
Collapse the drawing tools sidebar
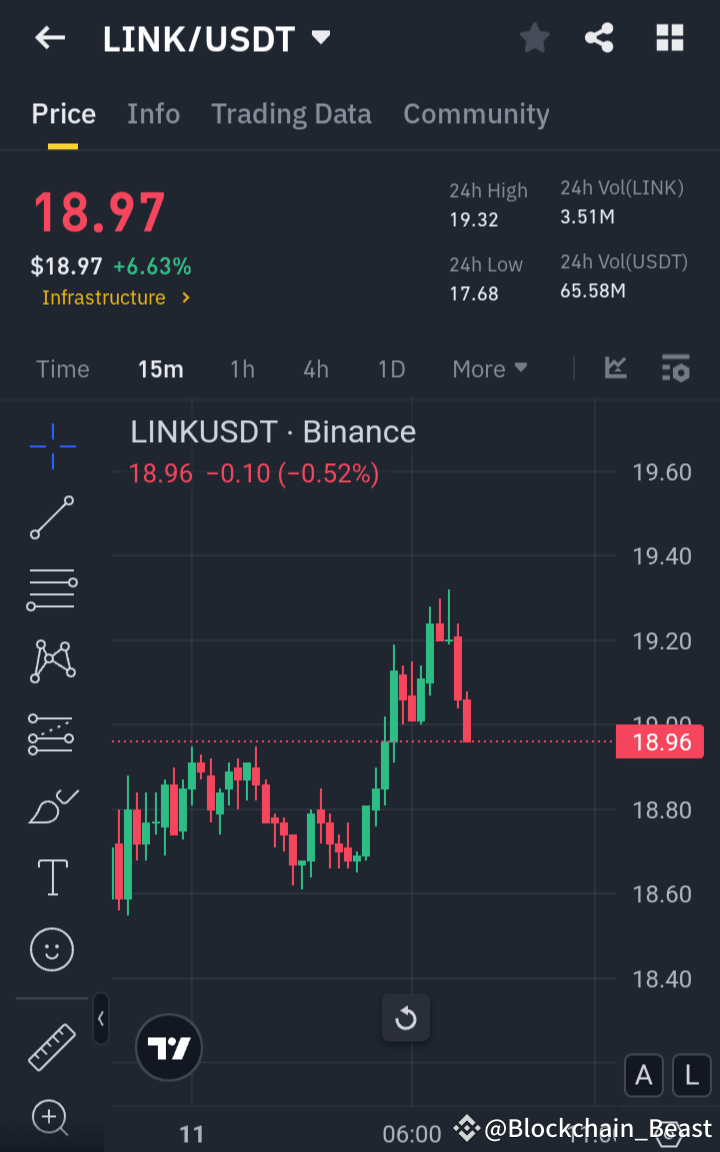point(101,1019)
